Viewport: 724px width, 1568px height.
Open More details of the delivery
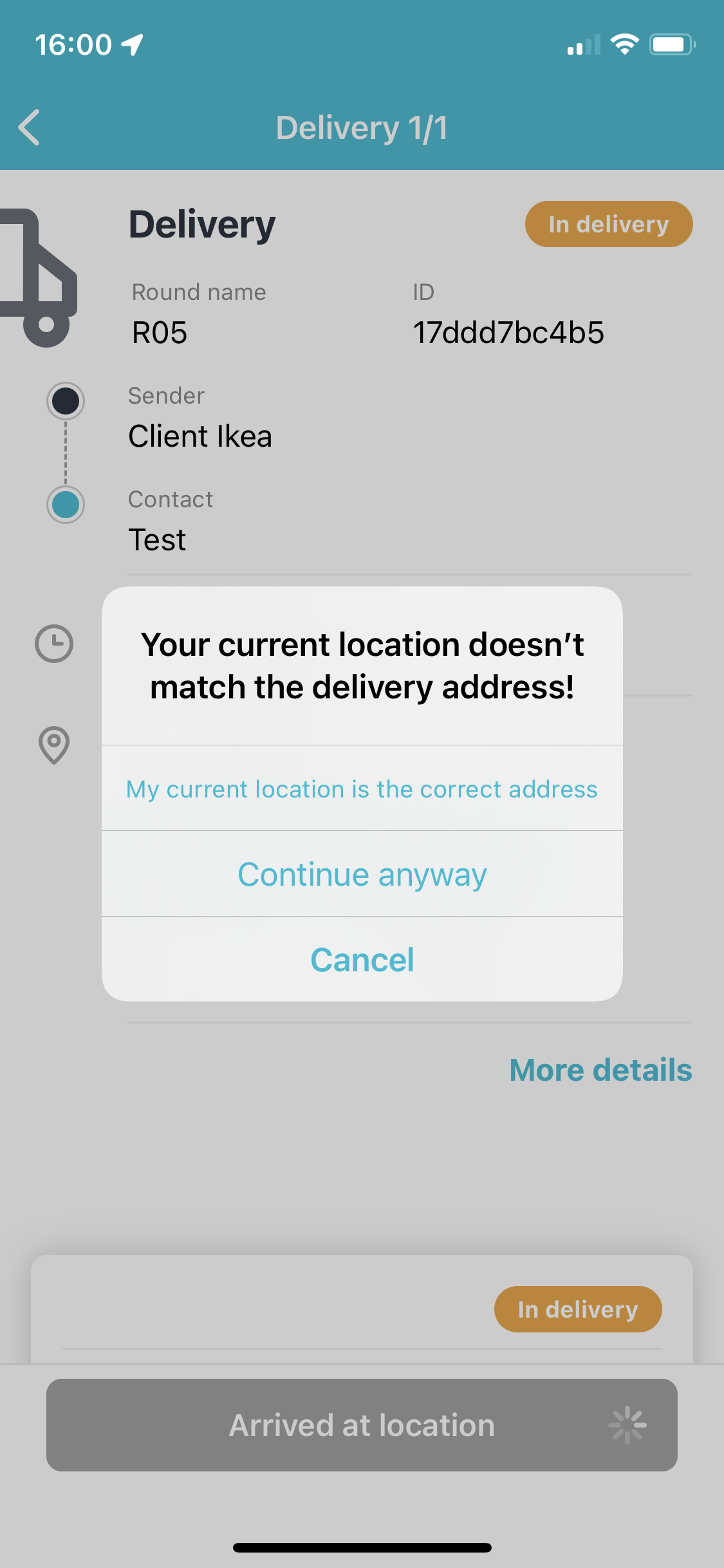click(x=600, y=1070)
